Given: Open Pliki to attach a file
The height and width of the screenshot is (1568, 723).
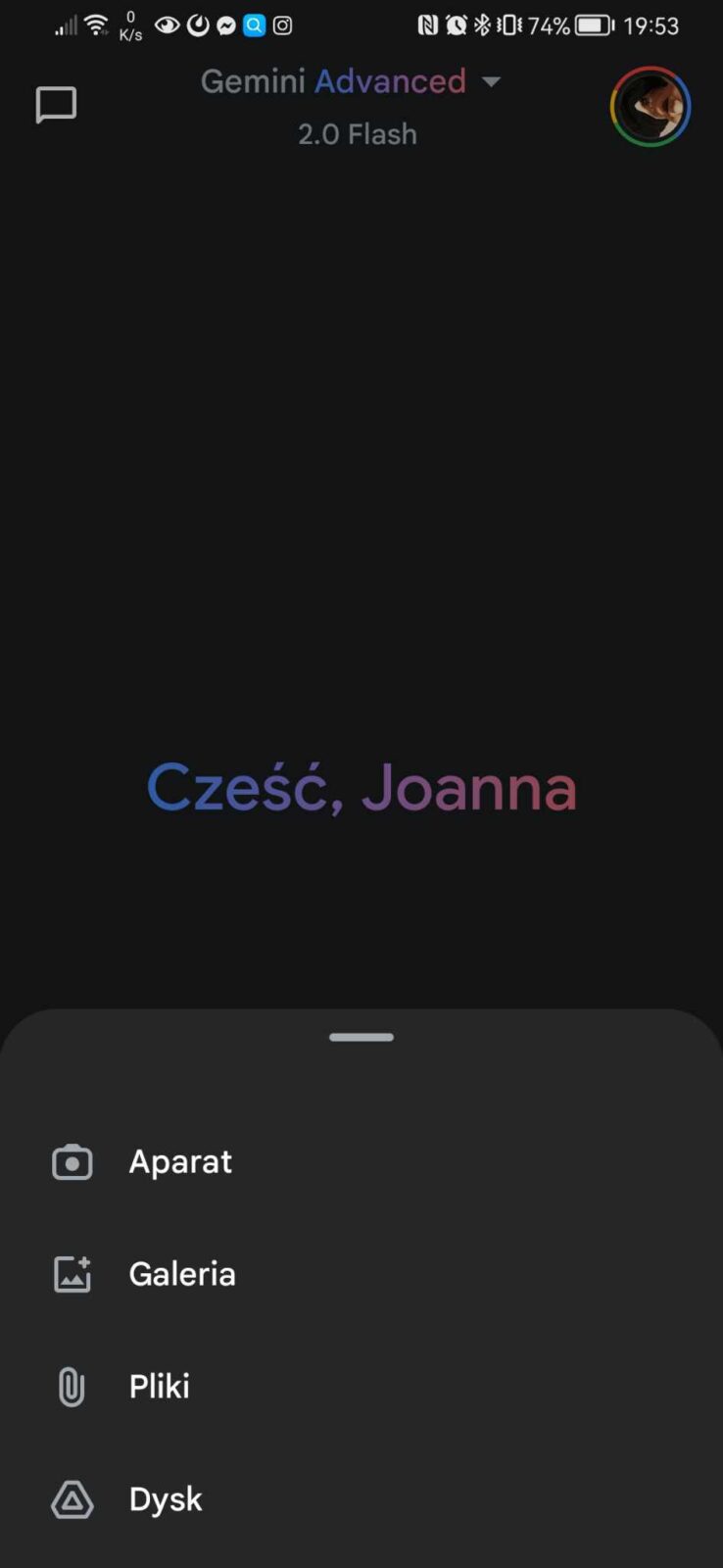Looking at the screenshot, I should point(159,1387).
